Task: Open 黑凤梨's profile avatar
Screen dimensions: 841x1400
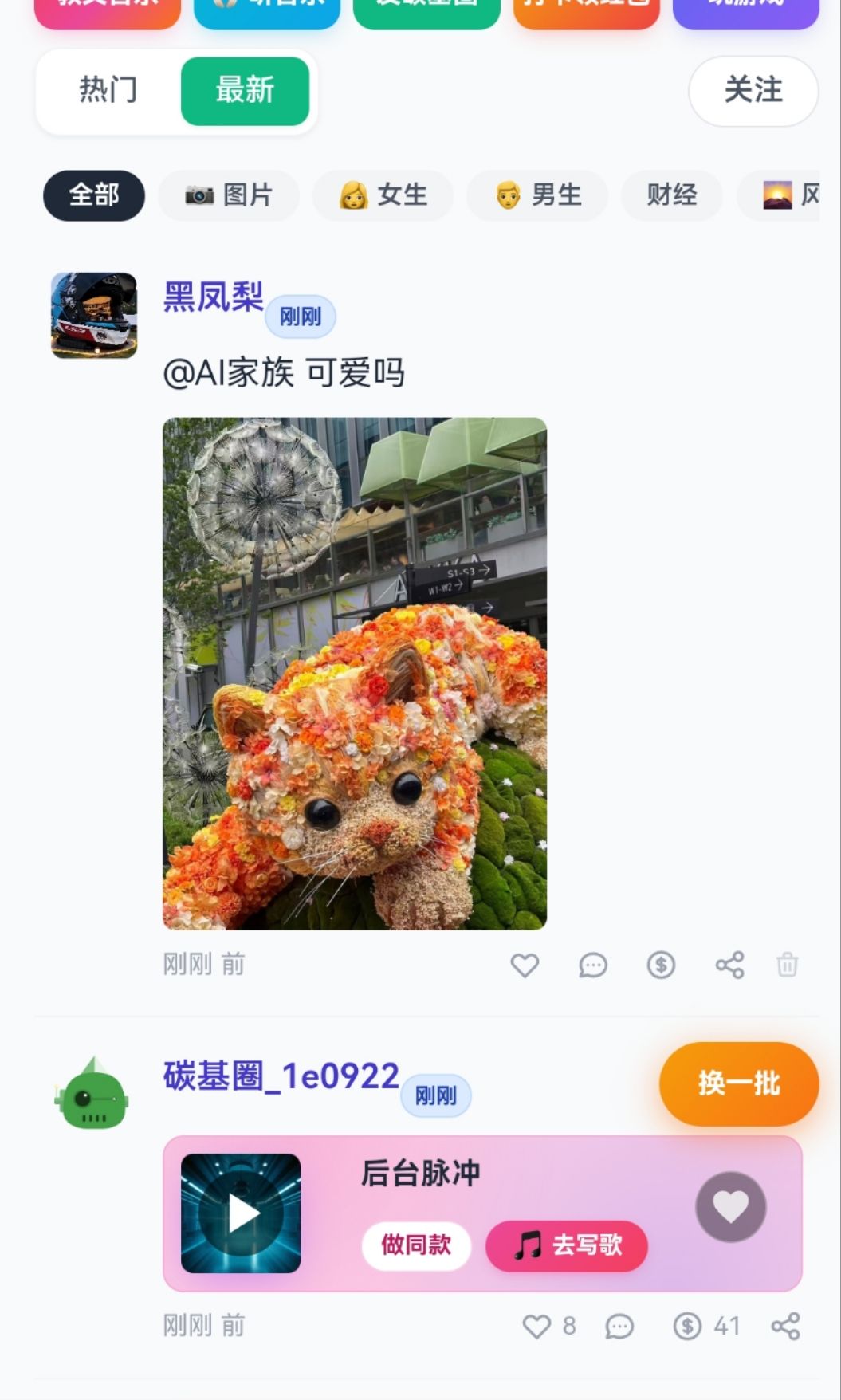Action: [94, 316]
